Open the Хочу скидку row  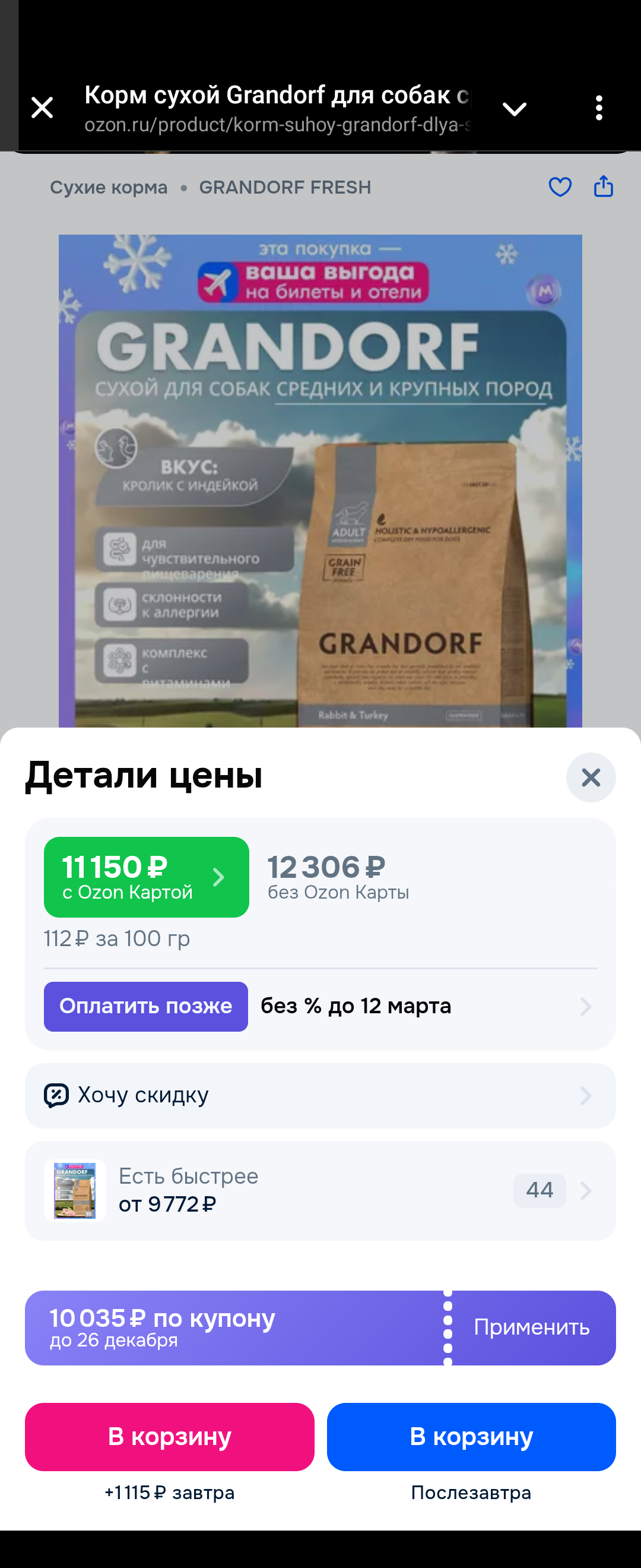click(320, 1096)
